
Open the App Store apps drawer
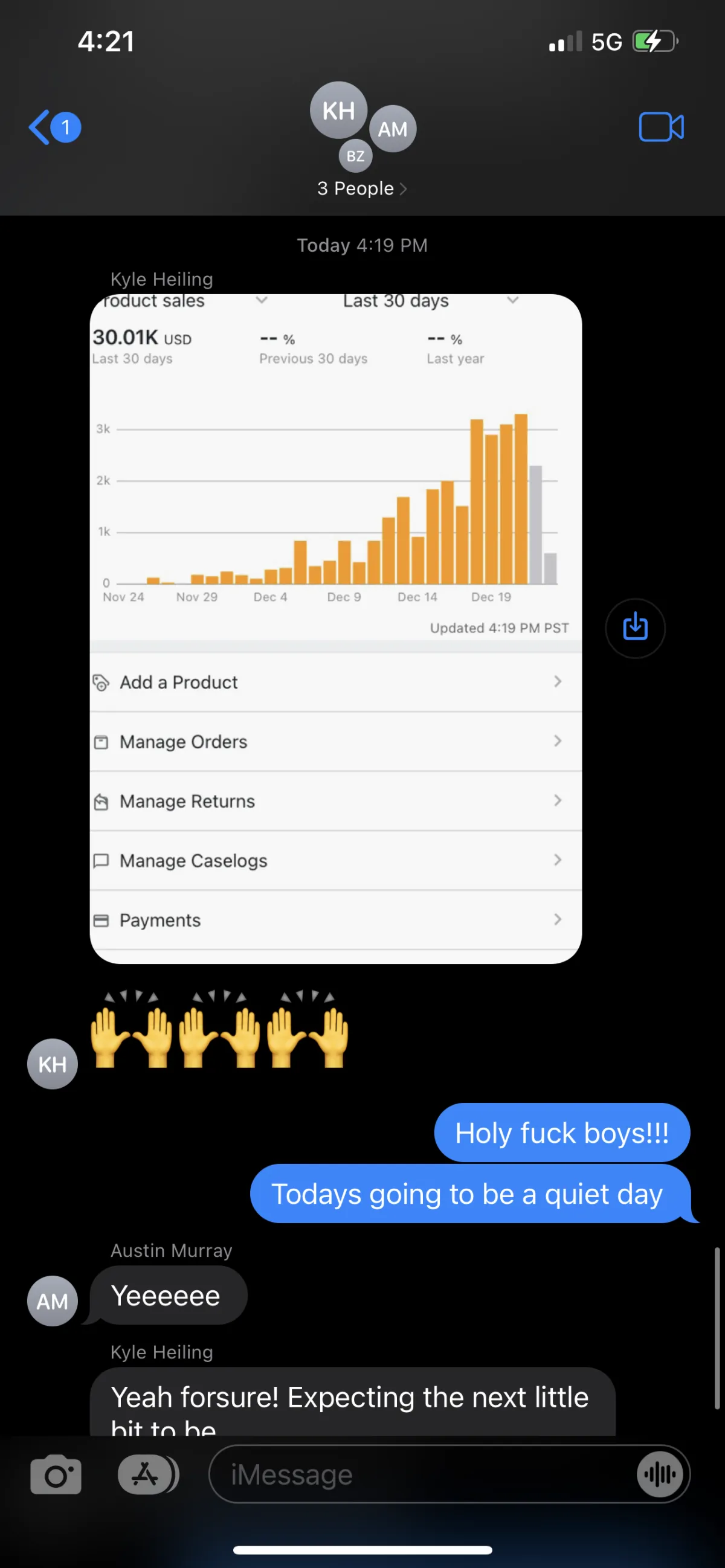click(x=148, y=1474)
